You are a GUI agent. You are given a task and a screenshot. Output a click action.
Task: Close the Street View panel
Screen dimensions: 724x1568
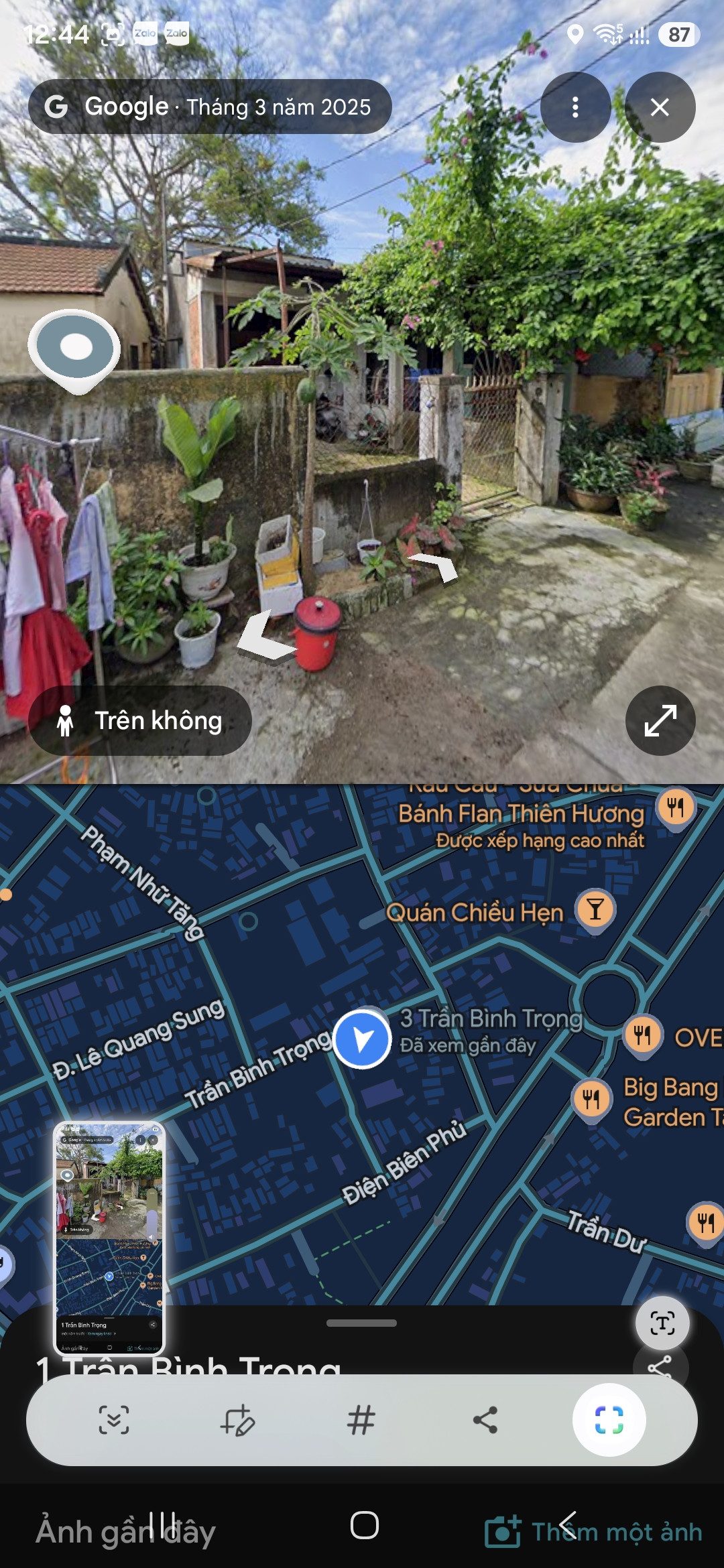point(660,107)
